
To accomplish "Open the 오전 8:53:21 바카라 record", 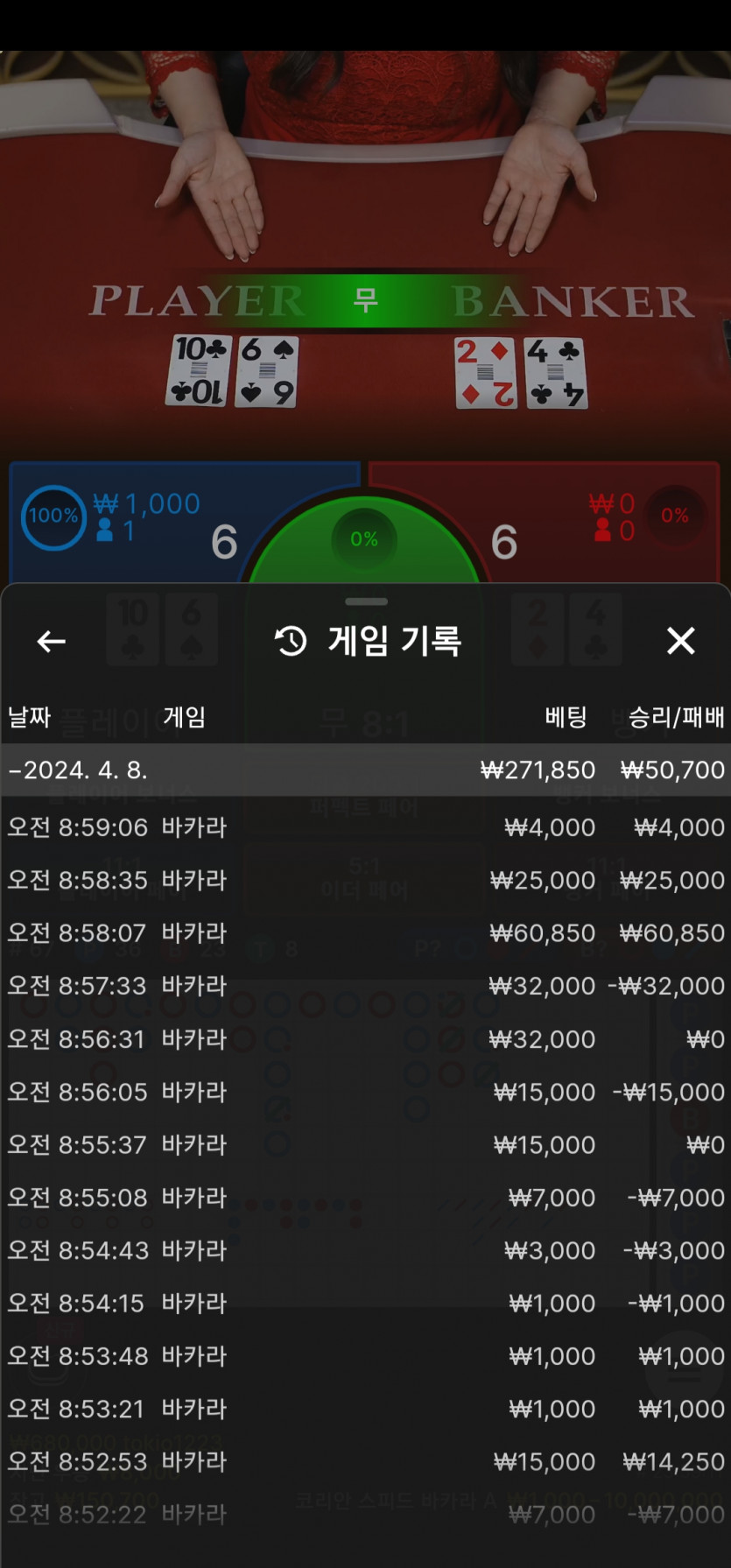I will 365,1409.
